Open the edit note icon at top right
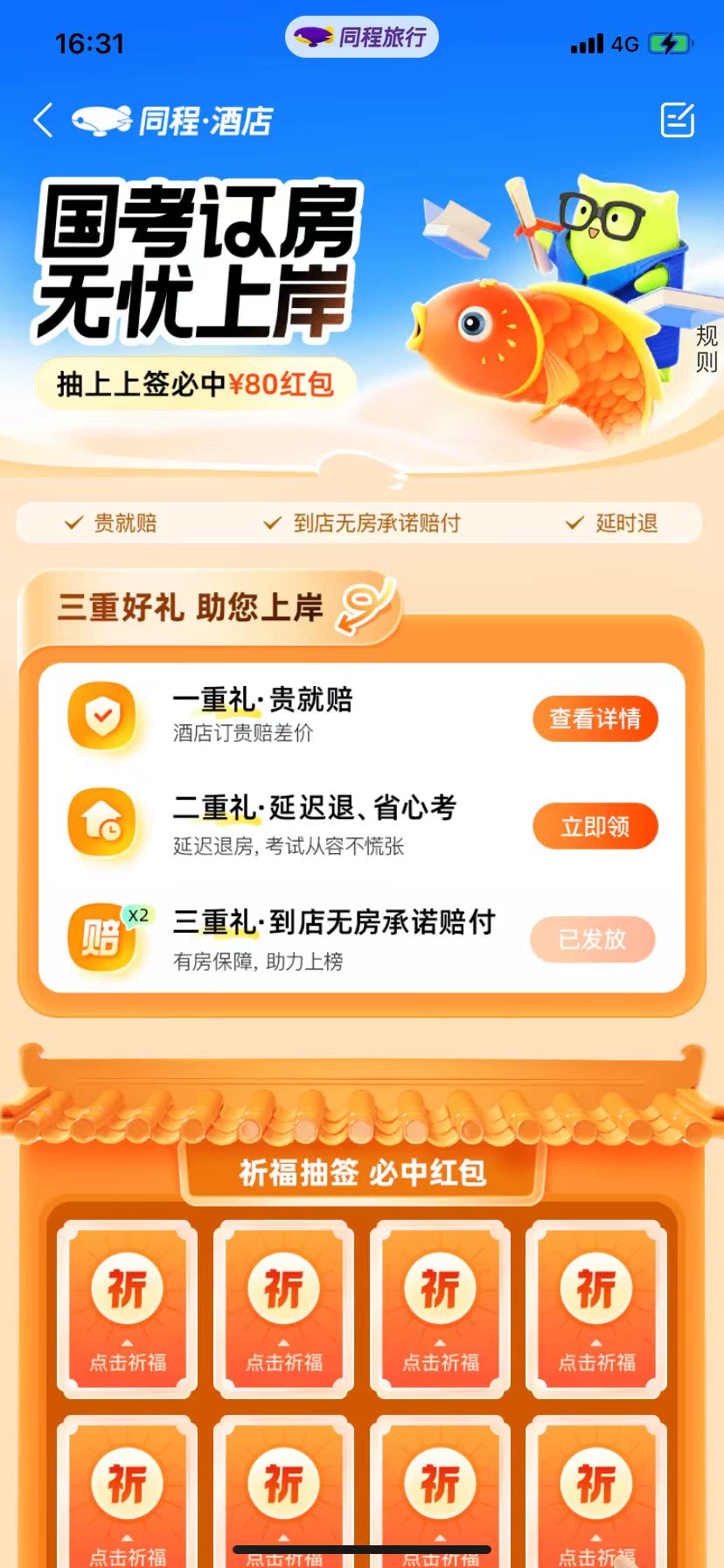This screenshot has width=724, height=1568. tap(678, 120)
